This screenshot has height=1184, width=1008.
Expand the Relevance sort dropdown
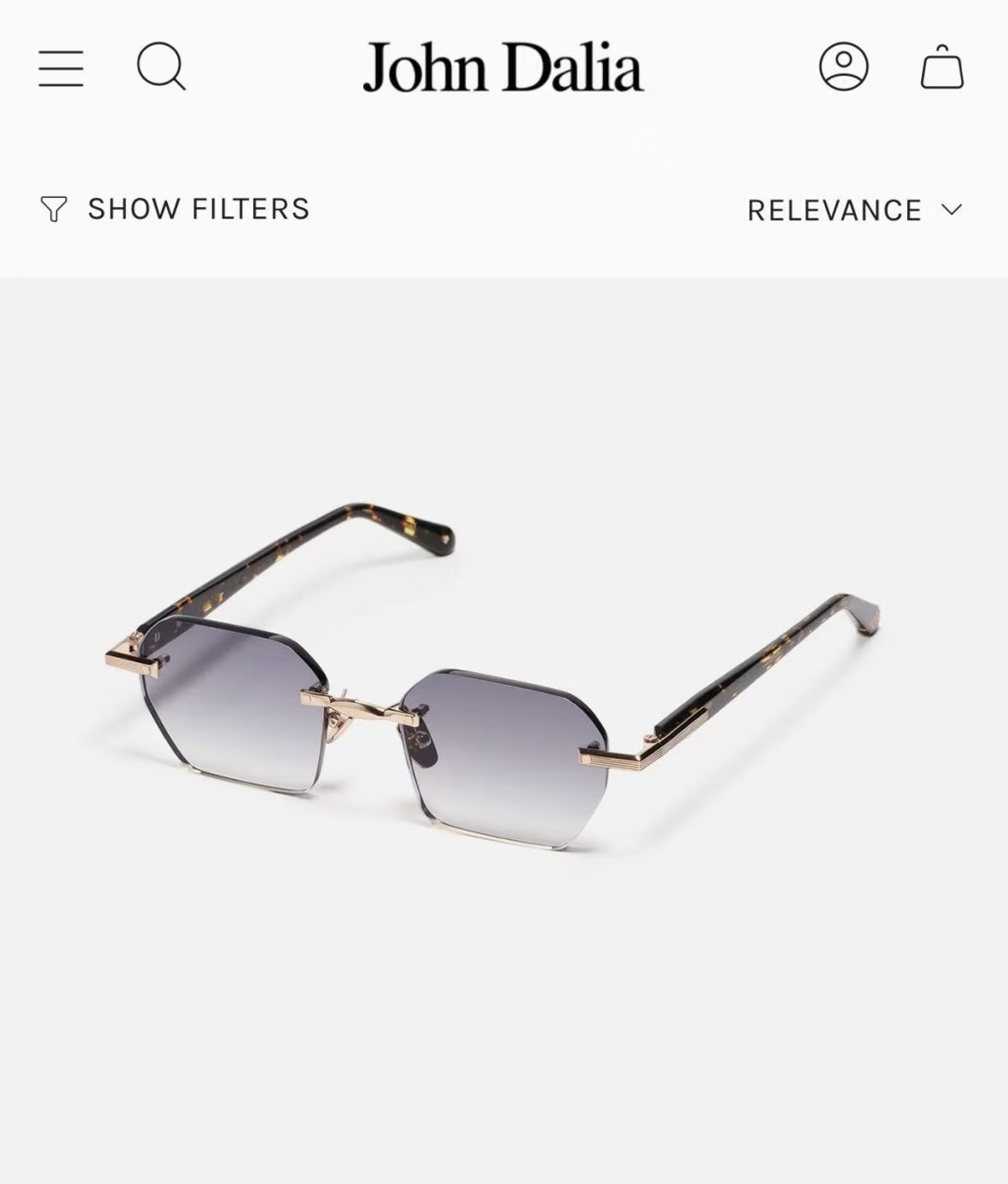click(x=853, y=210)
